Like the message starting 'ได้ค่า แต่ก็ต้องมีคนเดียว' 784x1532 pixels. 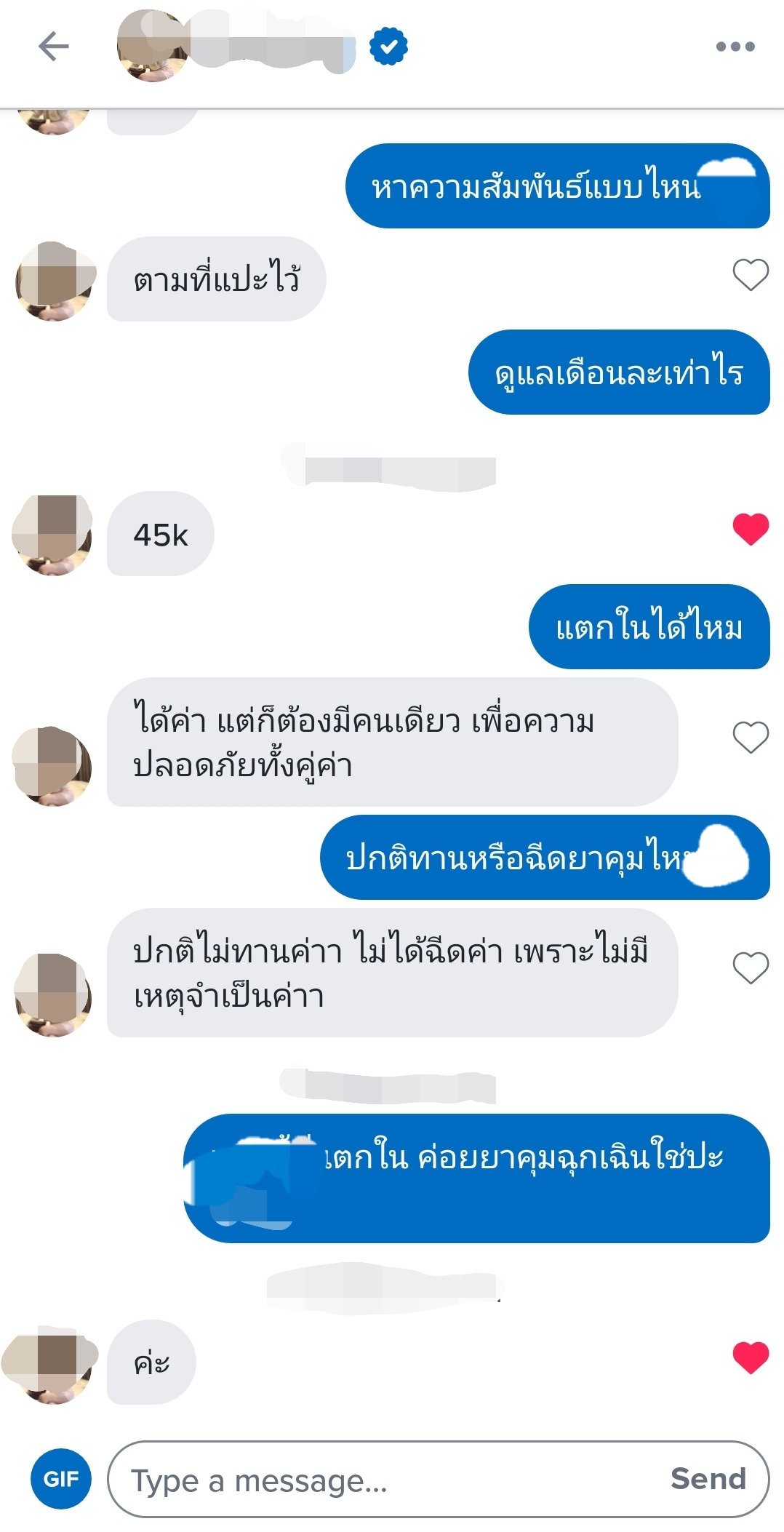point(751,738)
